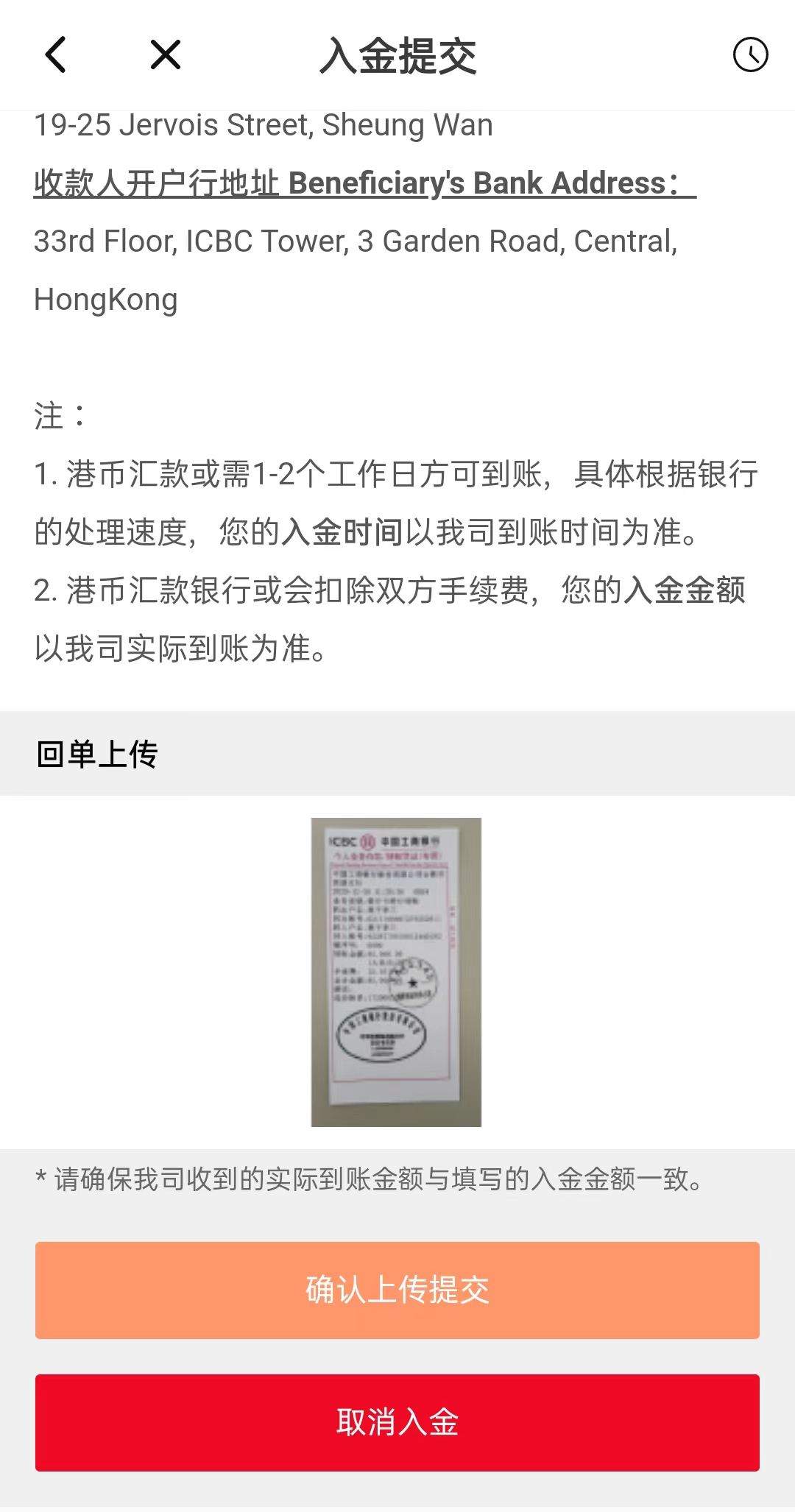Image resolution: width=795 pixels, height=1512 pixels.
Task: Tap 取消入金 to cancel deposit
Action: click(397, 1422)
